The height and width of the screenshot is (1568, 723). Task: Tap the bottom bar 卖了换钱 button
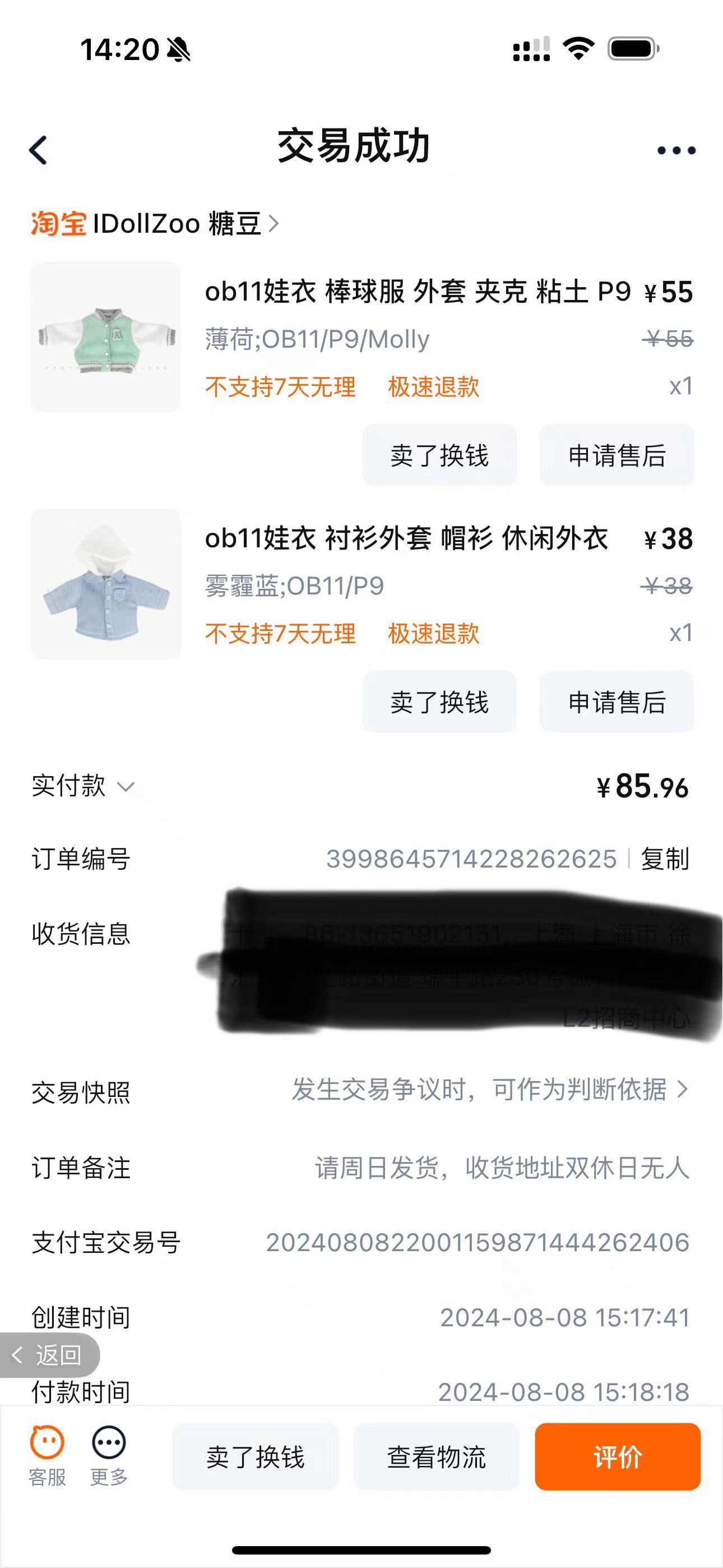(255, 1456)
